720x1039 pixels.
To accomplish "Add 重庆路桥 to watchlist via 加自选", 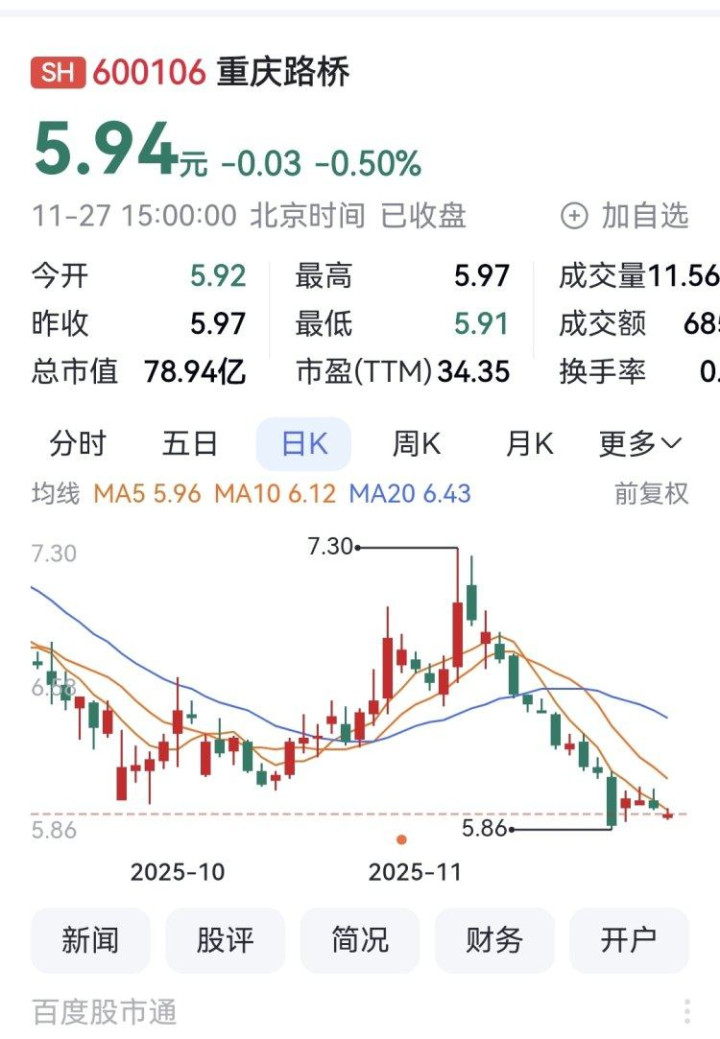I will point(626,216).
